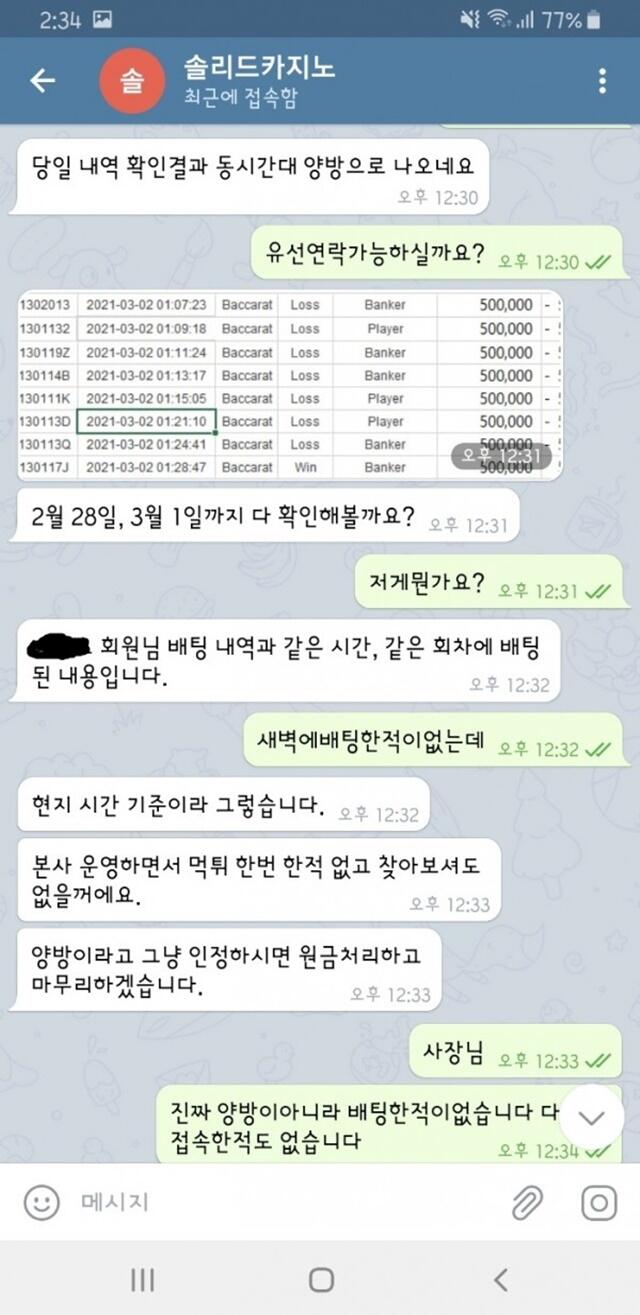
Task: Attach a file to the message
Action: tap(527, 1203)
